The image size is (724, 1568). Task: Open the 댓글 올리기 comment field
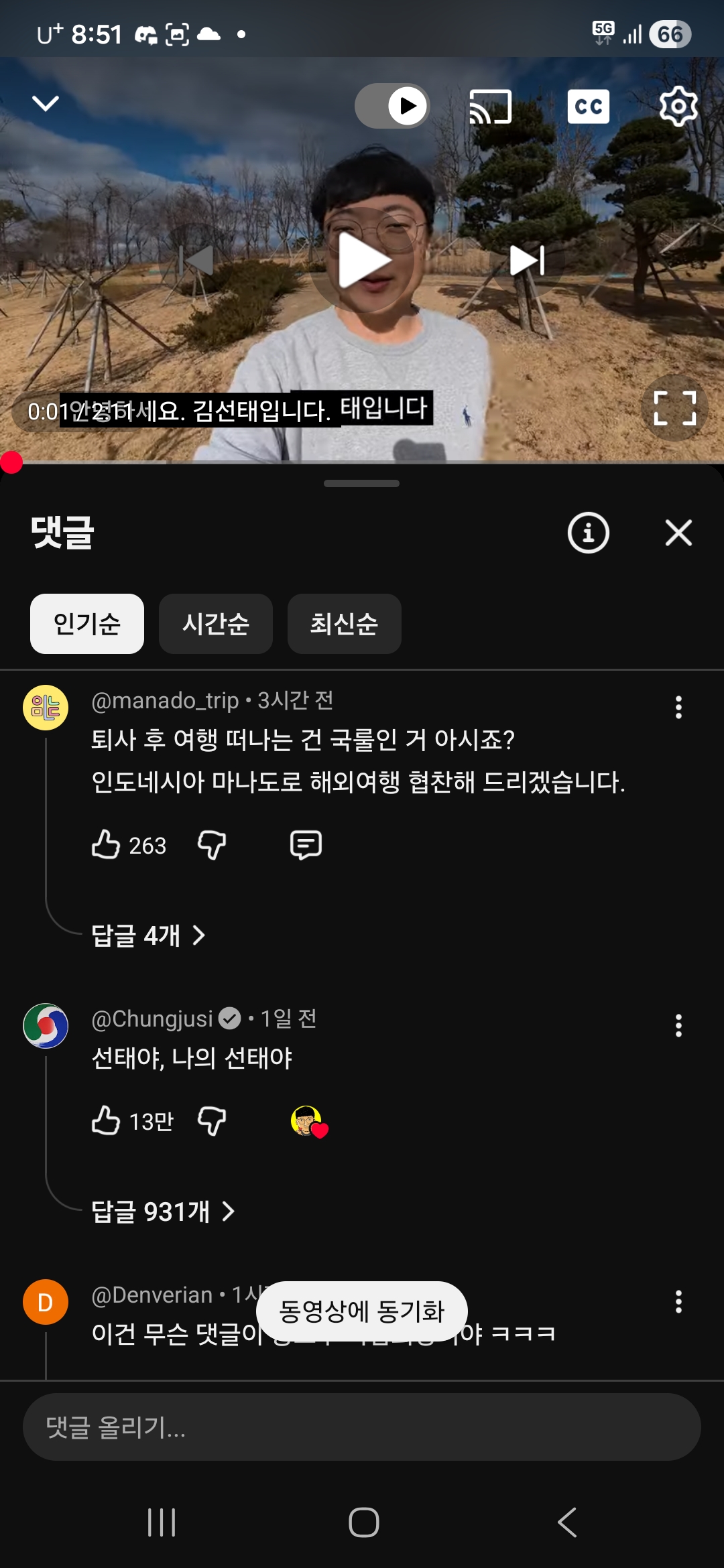tap(362, 1427)
